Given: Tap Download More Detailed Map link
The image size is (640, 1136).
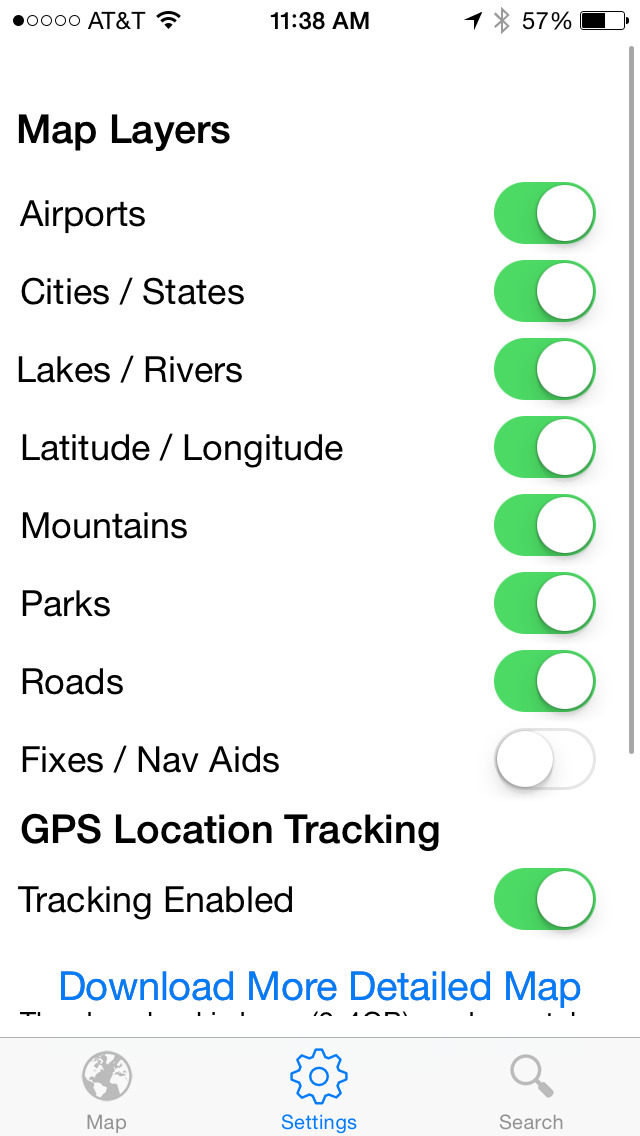Looking at the screenshot, I should click(320, 986).
